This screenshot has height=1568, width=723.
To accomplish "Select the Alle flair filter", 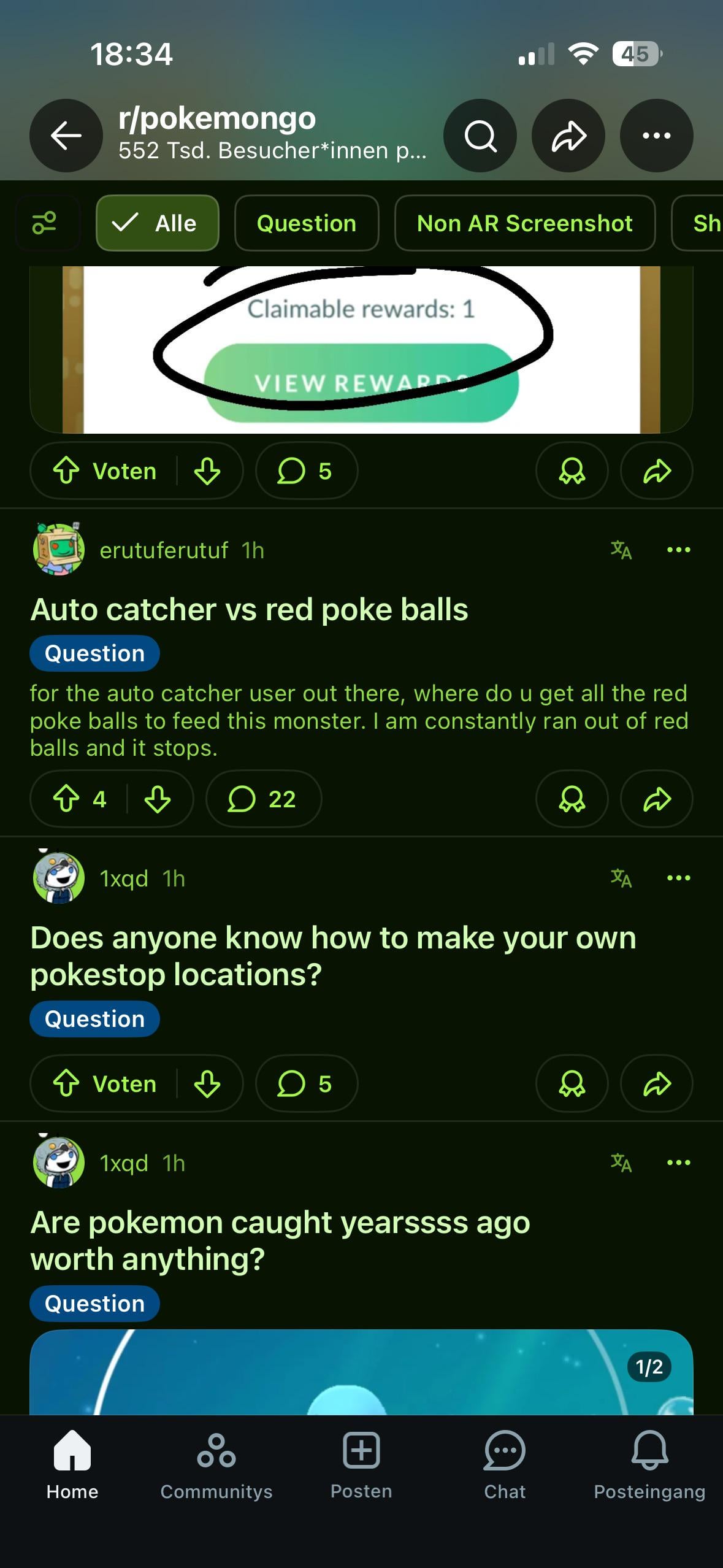I will [158, 223].
